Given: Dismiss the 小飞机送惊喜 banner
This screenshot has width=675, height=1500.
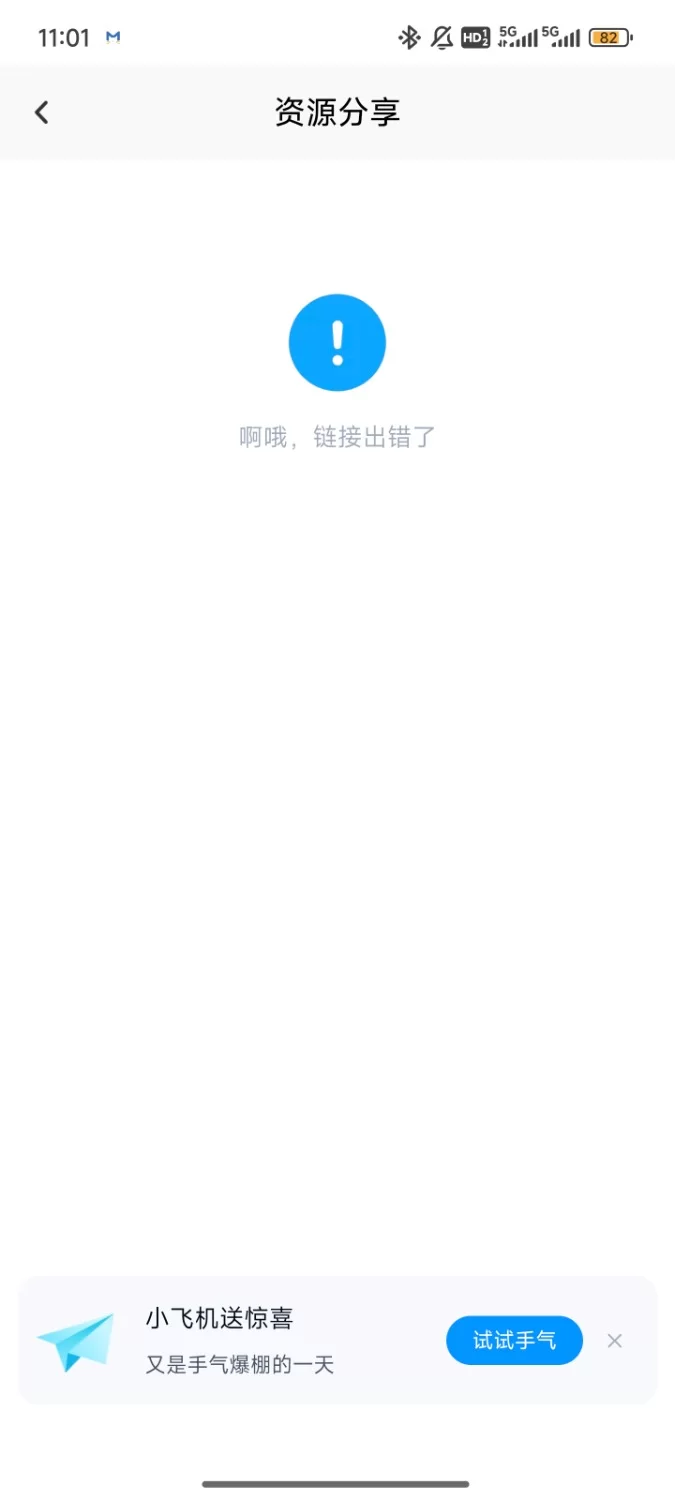Looking at the screenshot, I should click(614, 1341).
